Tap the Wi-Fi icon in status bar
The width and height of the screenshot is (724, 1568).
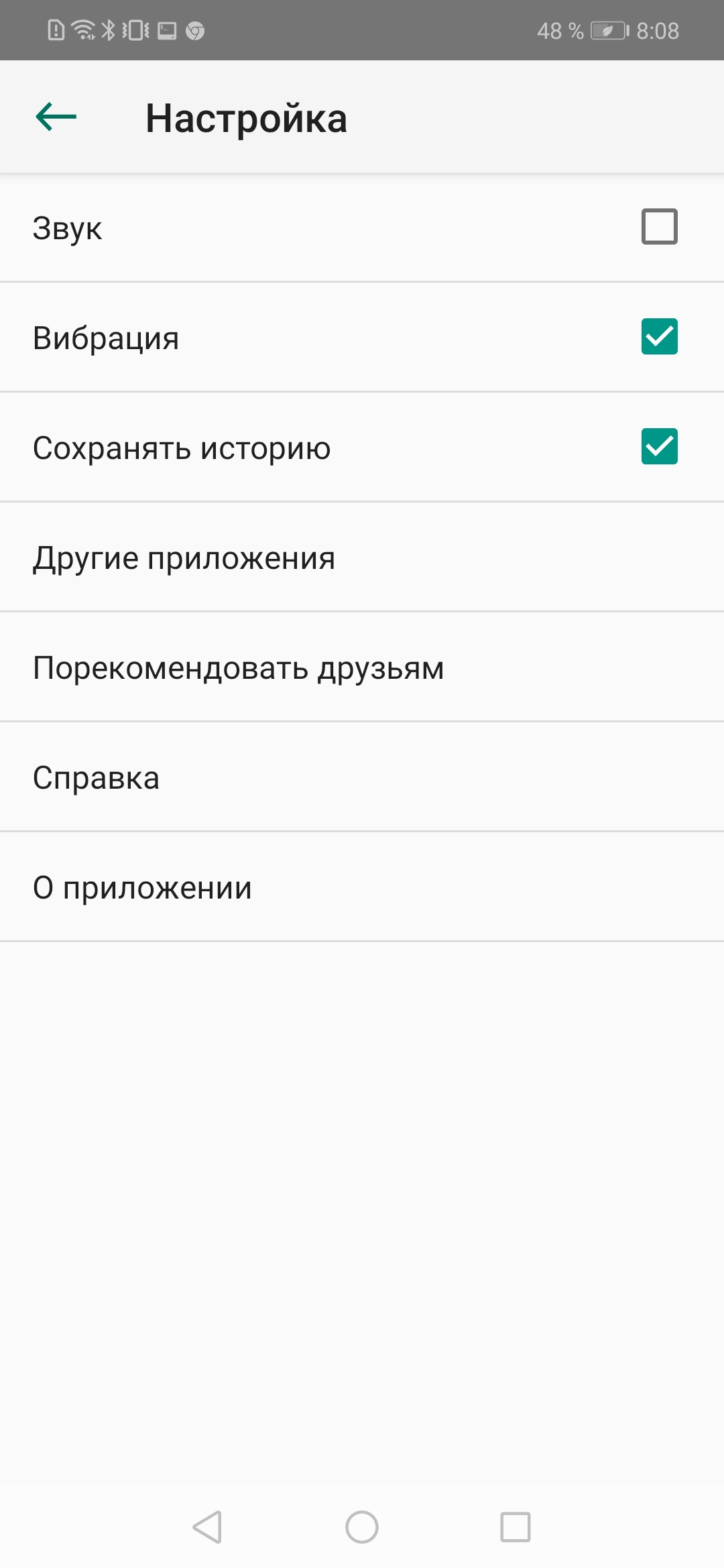(82, 29)
